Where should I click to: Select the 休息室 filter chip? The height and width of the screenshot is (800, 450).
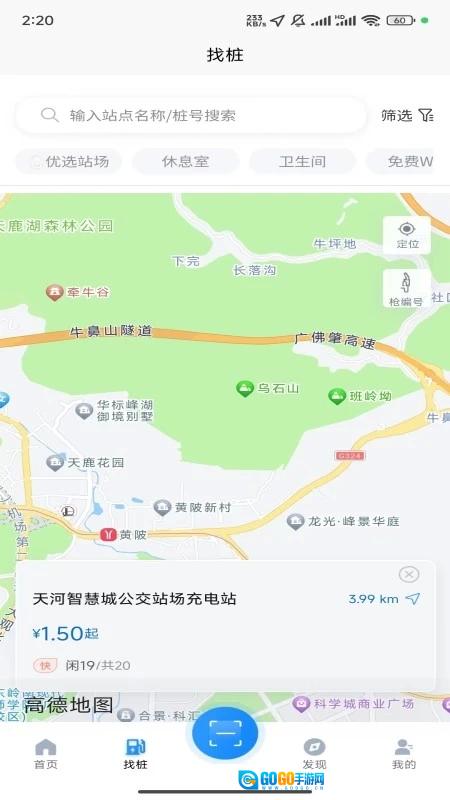tap(186, 162)
